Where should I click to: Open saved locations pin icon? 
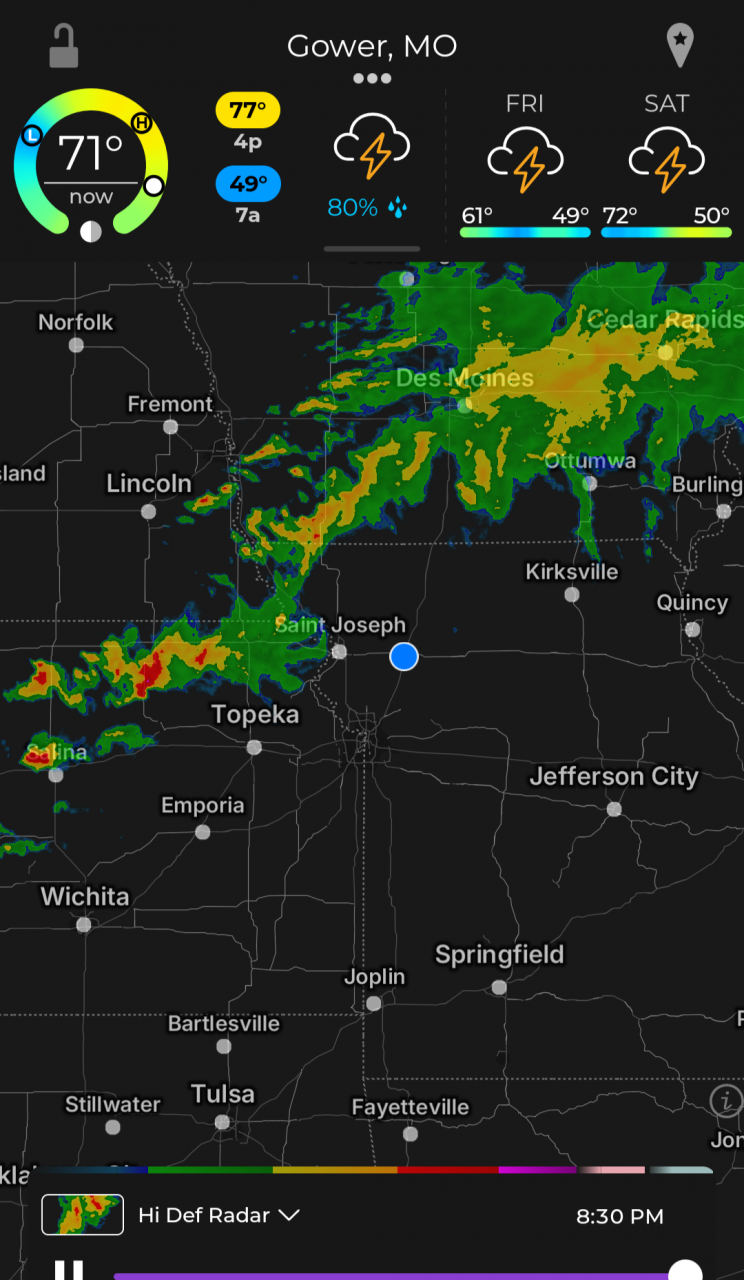coord(680,46)
